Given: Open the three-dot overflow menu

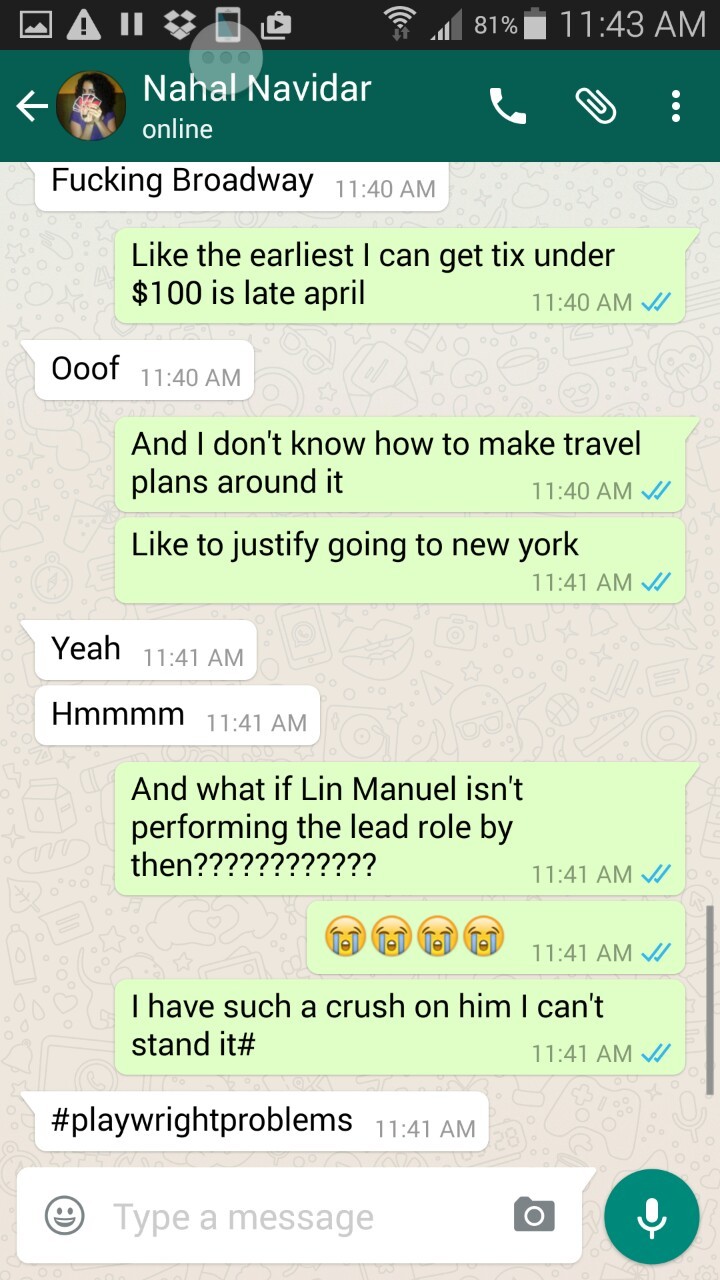Looking at the screenshot, I should (x=676, y=106).
